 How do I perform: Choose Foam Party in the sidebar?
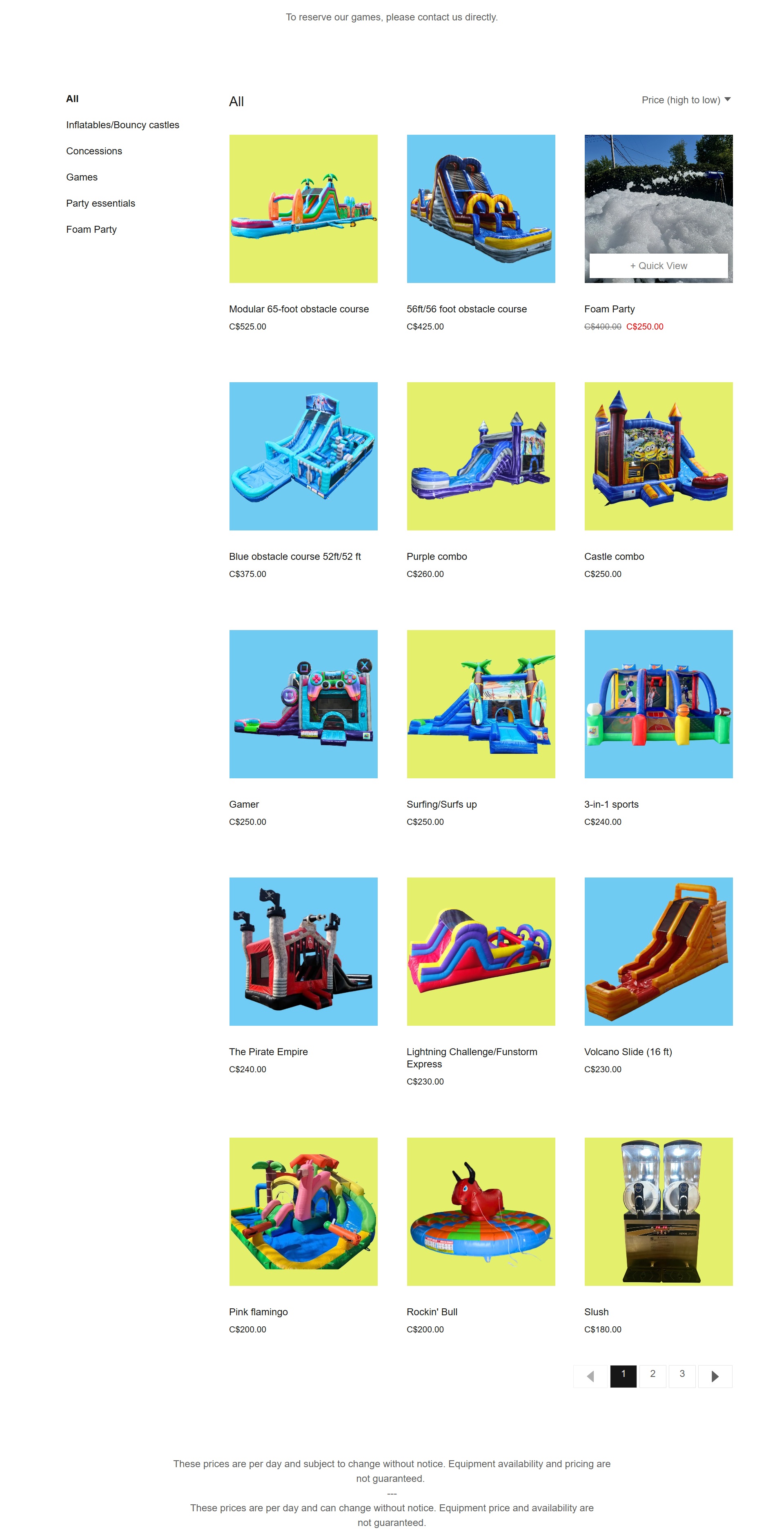[x=91, y=230]
